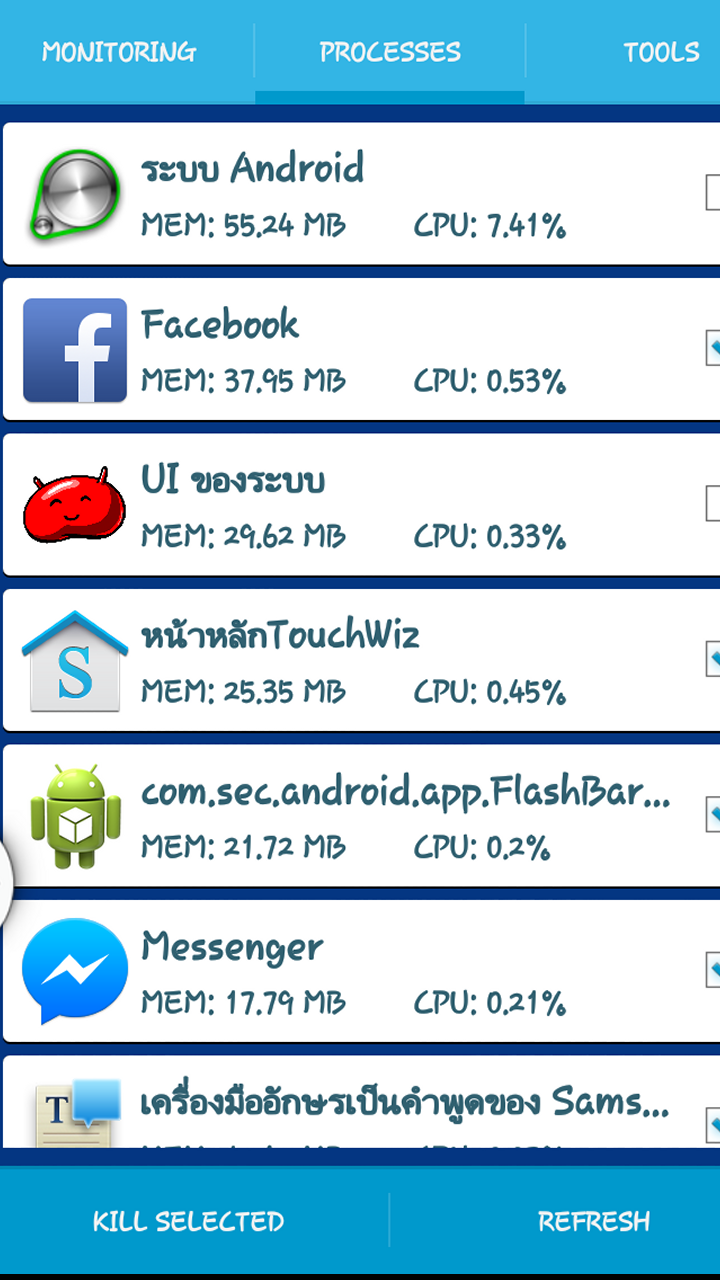
Task: Refresh the process list
Action: (x=594, y=1221)
